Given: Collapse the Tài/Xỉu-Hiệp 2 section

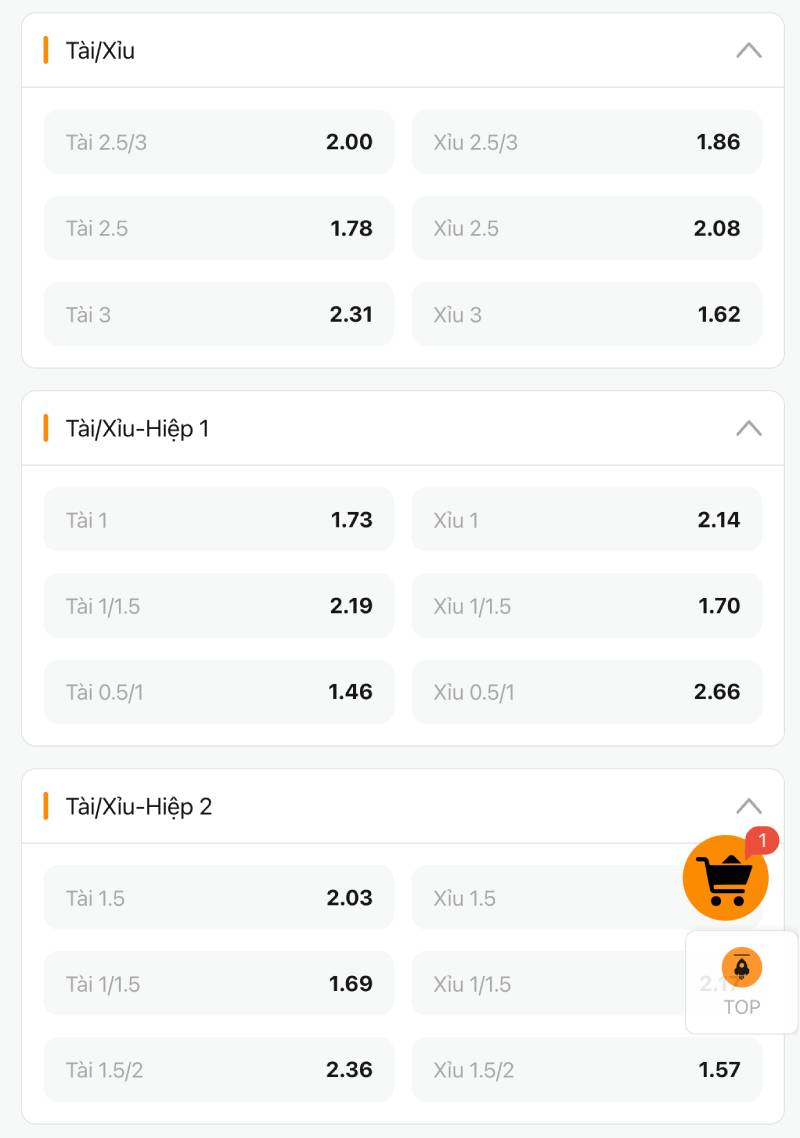Looking at the screenshot, I should tap(748, 806).
